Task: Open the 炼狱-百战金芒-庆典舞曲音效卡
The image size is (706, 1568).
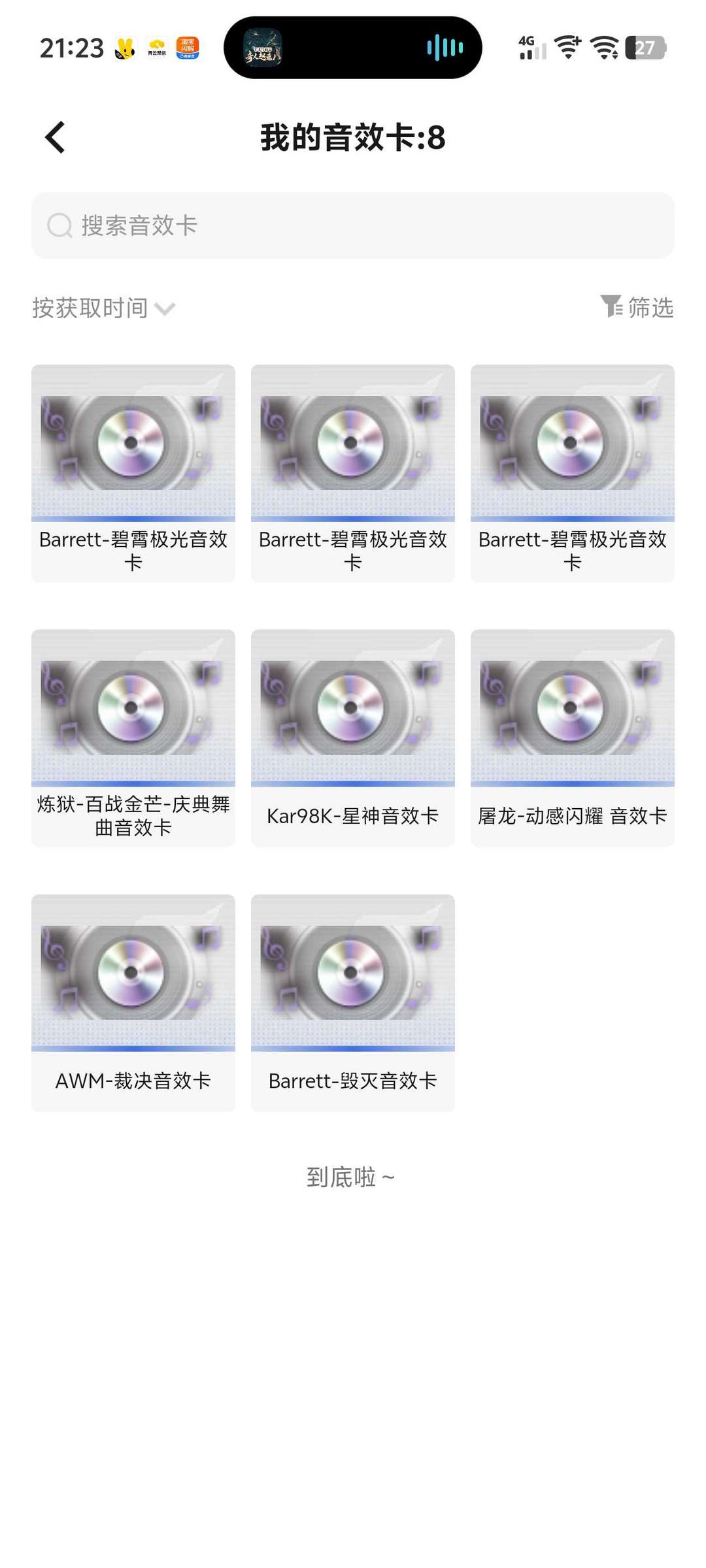Action: [x=132, y=735]
